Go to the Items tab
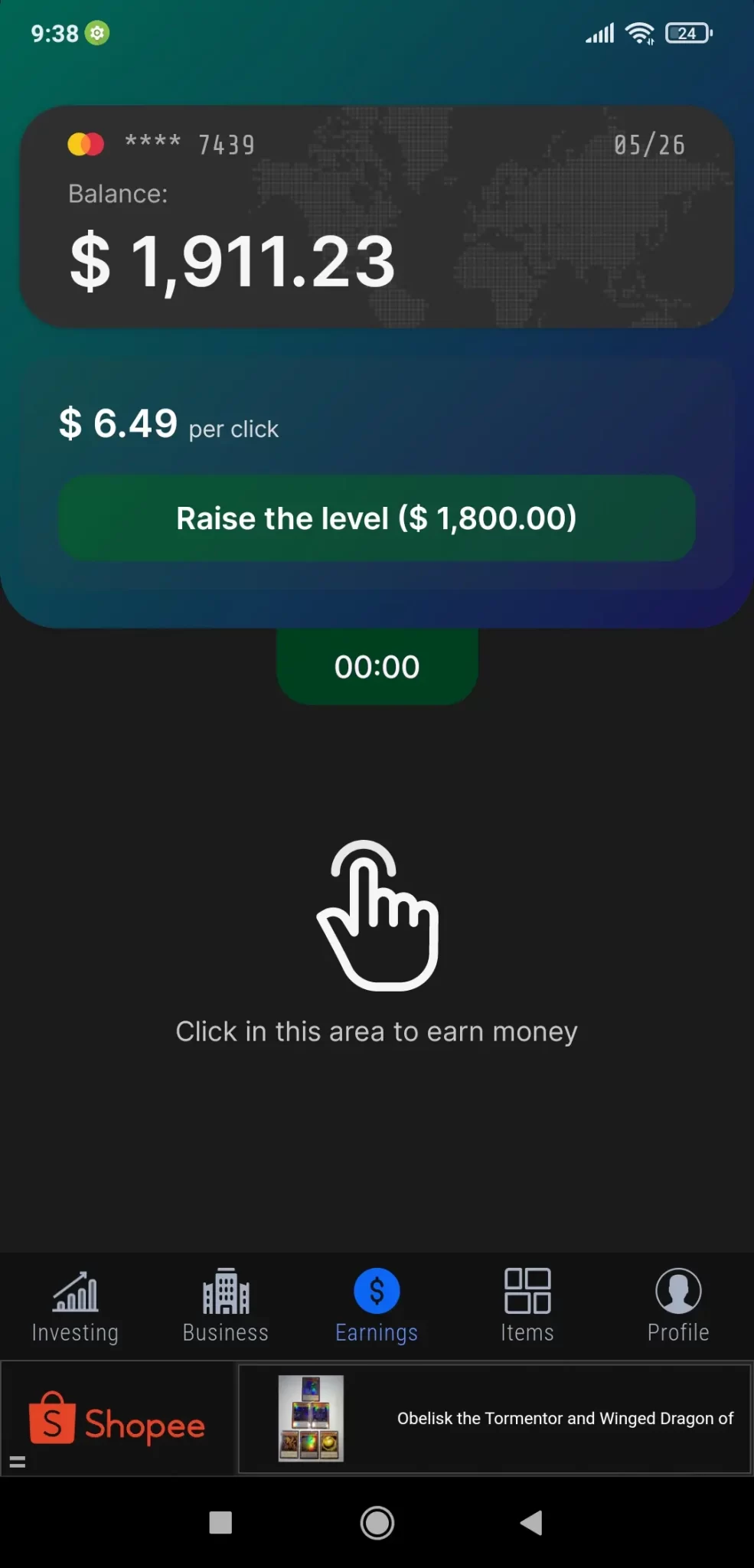Screen dimensions: 754x1568 coord(527,1306)
